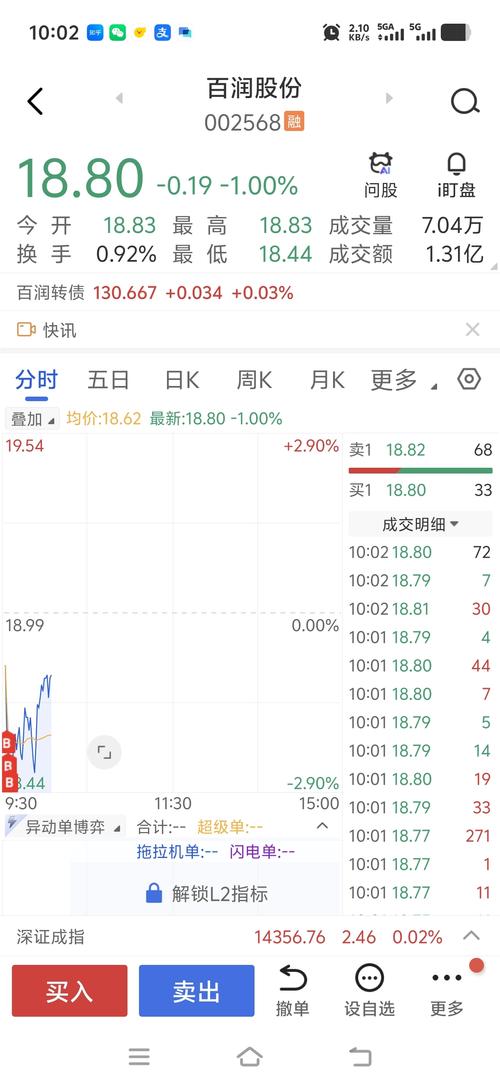Add stock via 设自选
Screen dimensions: 500x1086
pos(369,991)
